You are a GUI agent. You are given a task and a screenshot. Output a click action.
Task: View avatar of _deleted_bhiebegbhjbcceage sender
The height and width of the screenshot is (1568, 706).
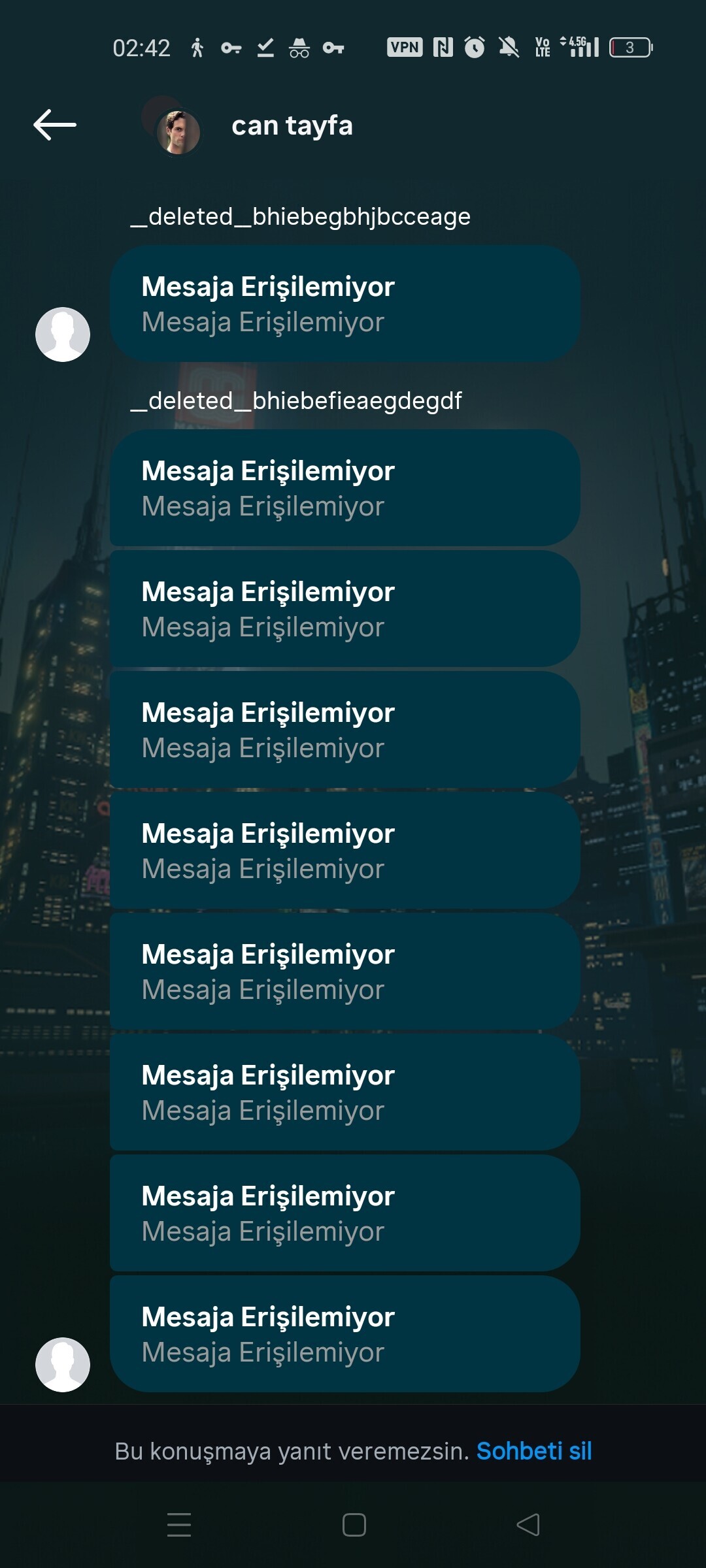click(63, 335)
